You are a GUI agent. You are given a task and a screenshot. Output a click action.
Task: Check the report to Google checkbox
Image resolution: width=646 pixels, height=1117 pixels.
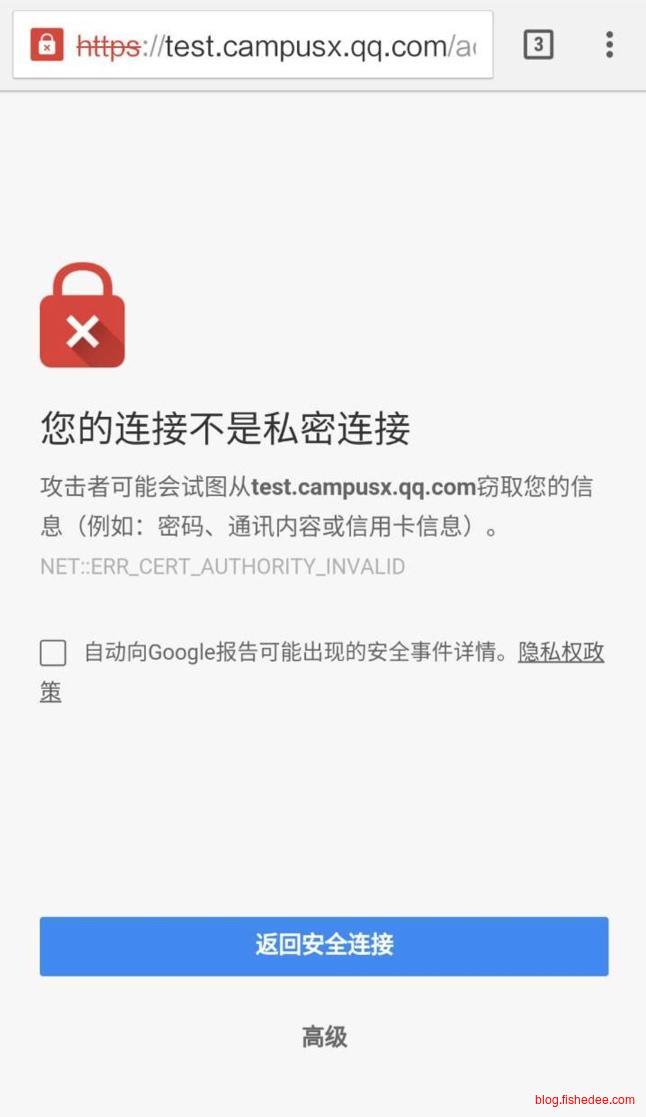tap(53, 653)
